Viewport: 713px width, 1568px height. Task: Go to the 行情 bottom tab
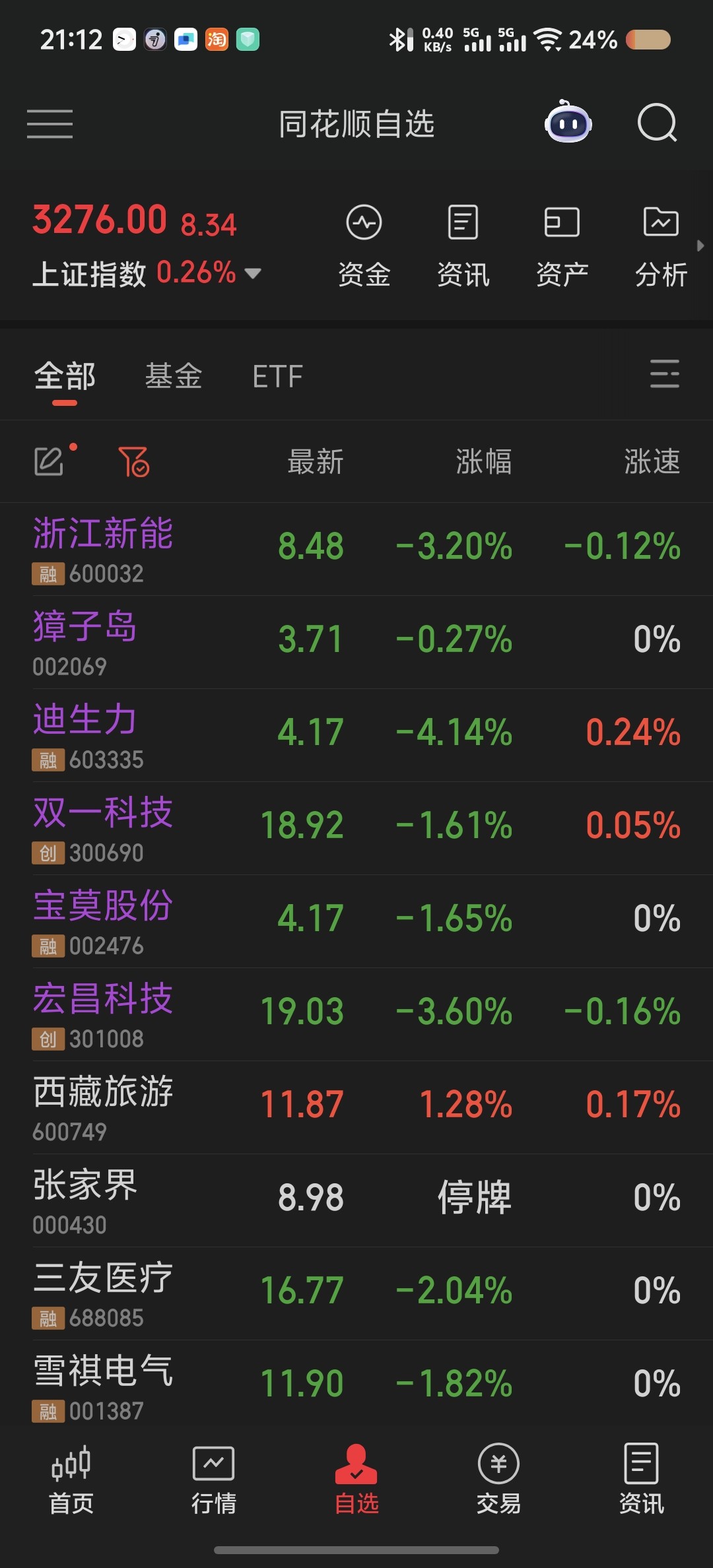click(213, 1480)
